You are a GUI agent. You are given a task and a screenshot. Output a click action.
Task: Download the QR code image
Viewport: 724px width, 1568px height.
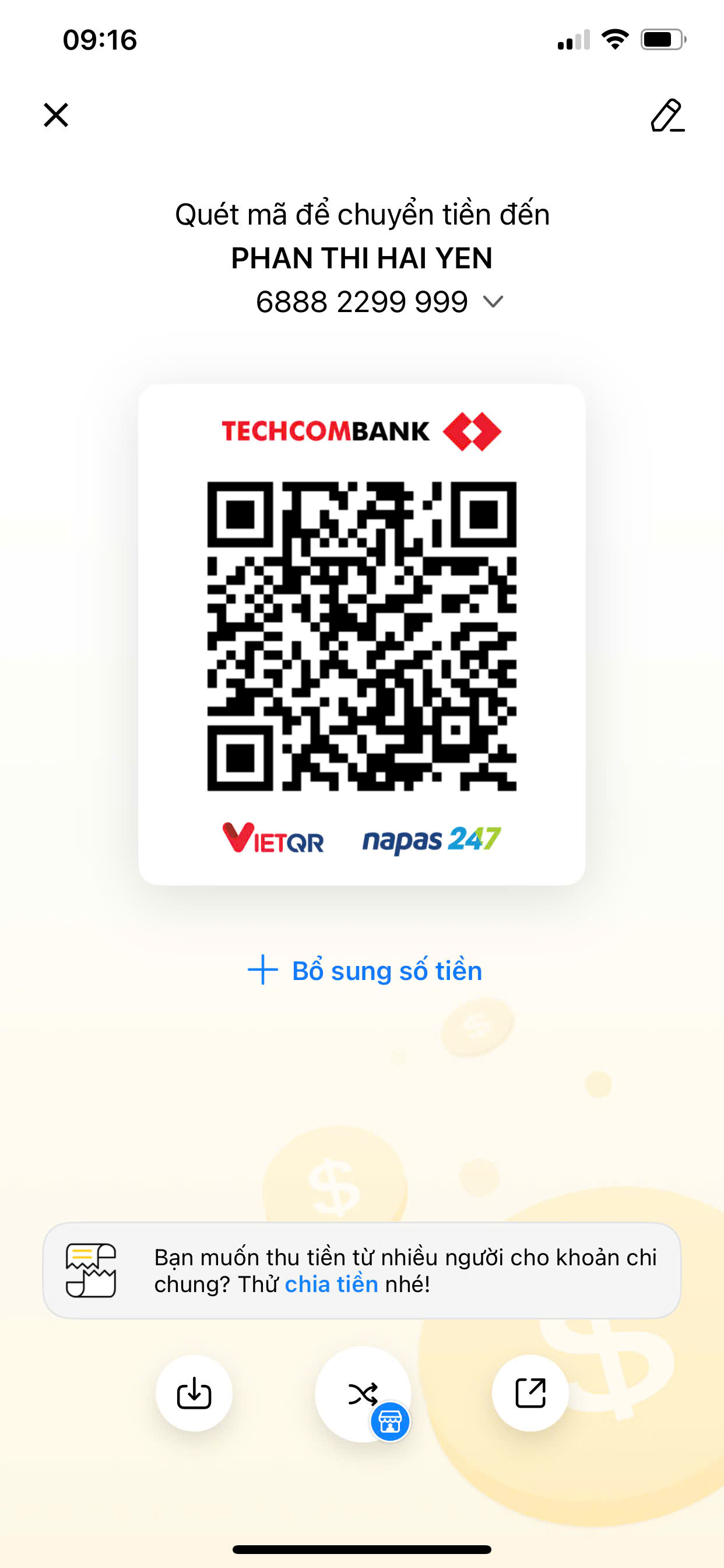(194, 1392)
